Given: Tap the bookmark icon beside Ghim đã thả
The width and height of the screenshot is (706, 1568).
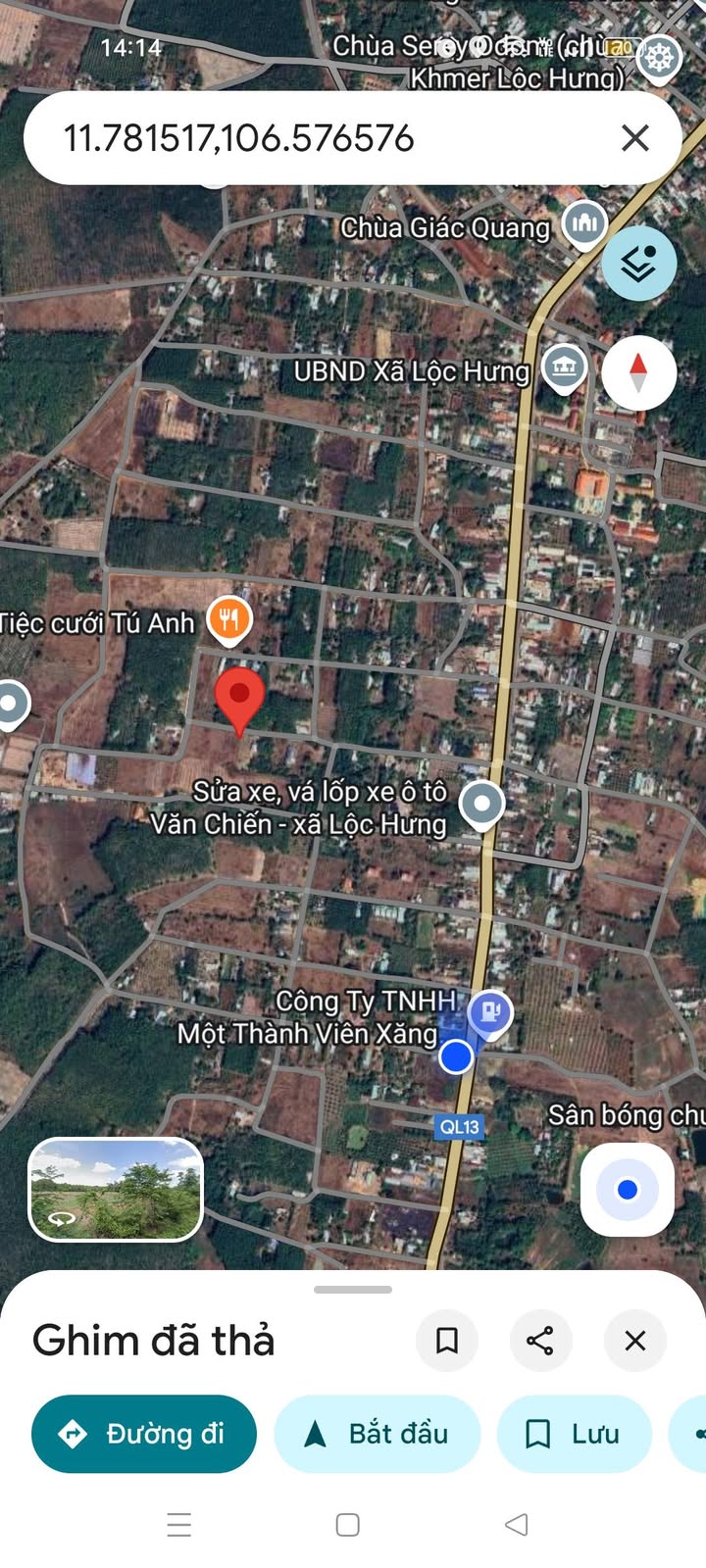Looking at the screenshot, I should point(447,1340).
